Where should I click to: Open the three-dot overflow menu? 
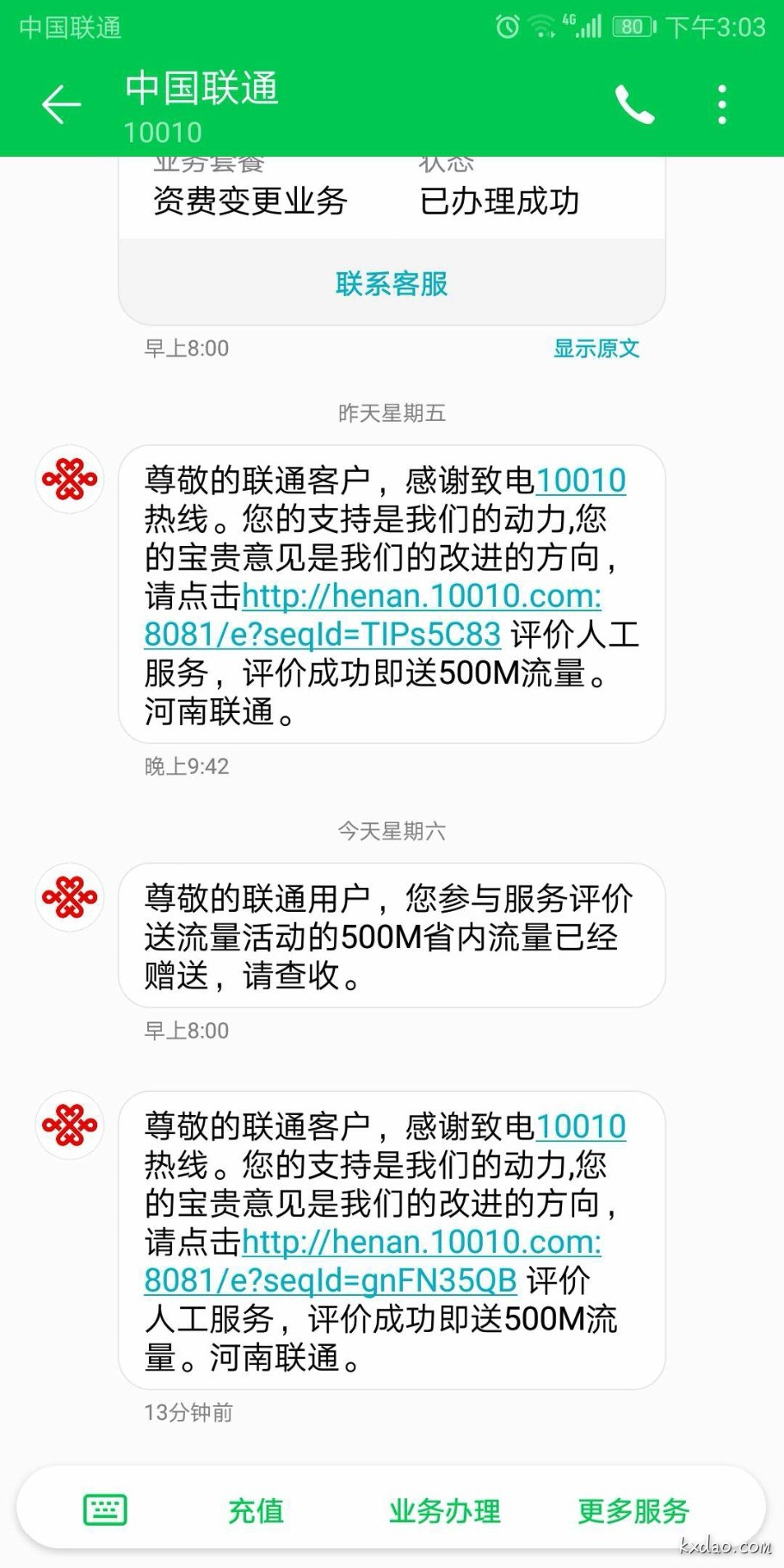point(722,105)
